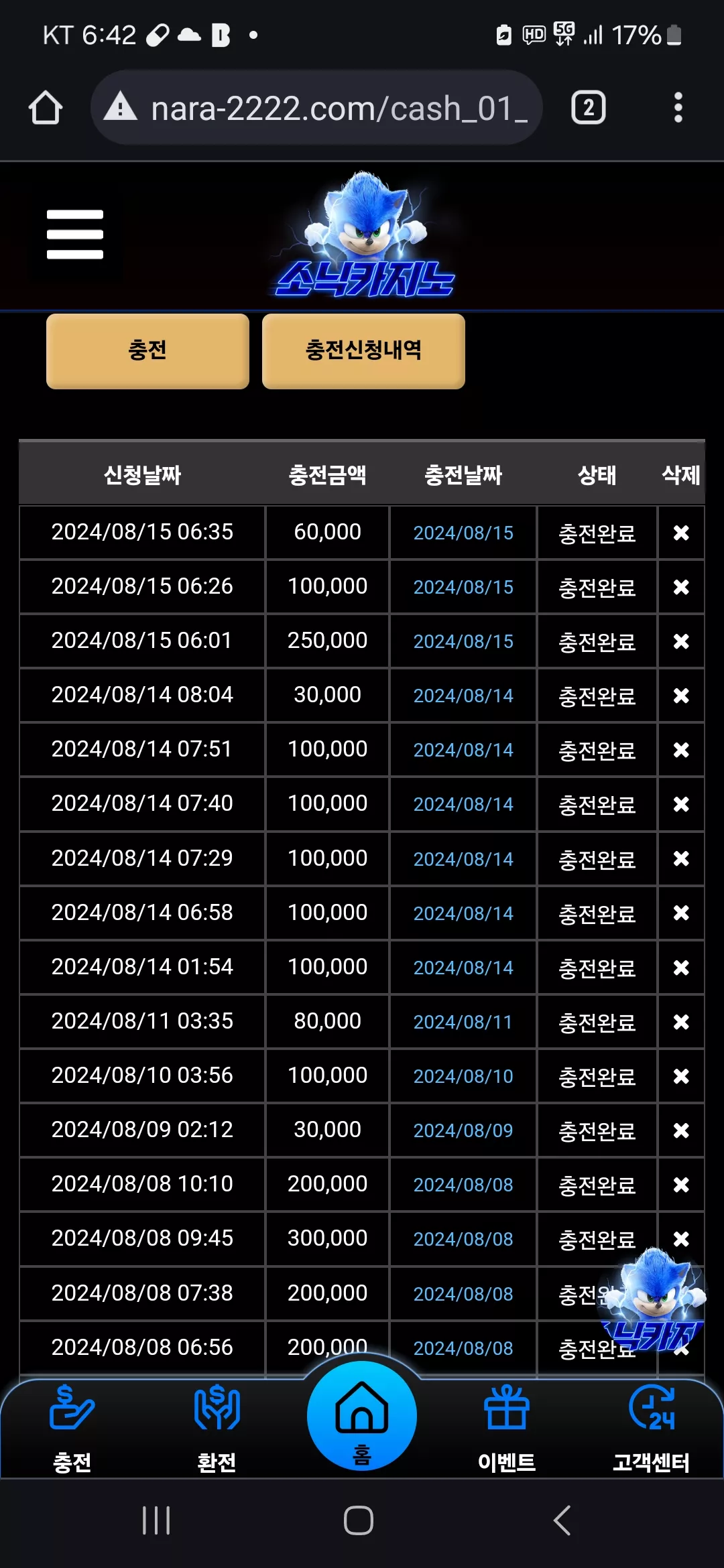Viewport: 724px width, 1568px height.
Task: Go to the 홈 center button
Action: click(362, 1416)
